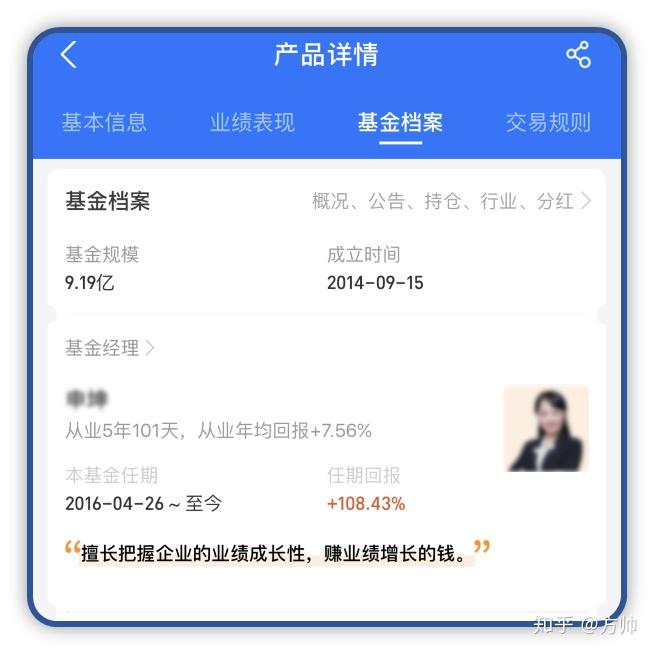Switch to the 业绩表现 tab
654x654 pixels.
(x=252, y=123)
